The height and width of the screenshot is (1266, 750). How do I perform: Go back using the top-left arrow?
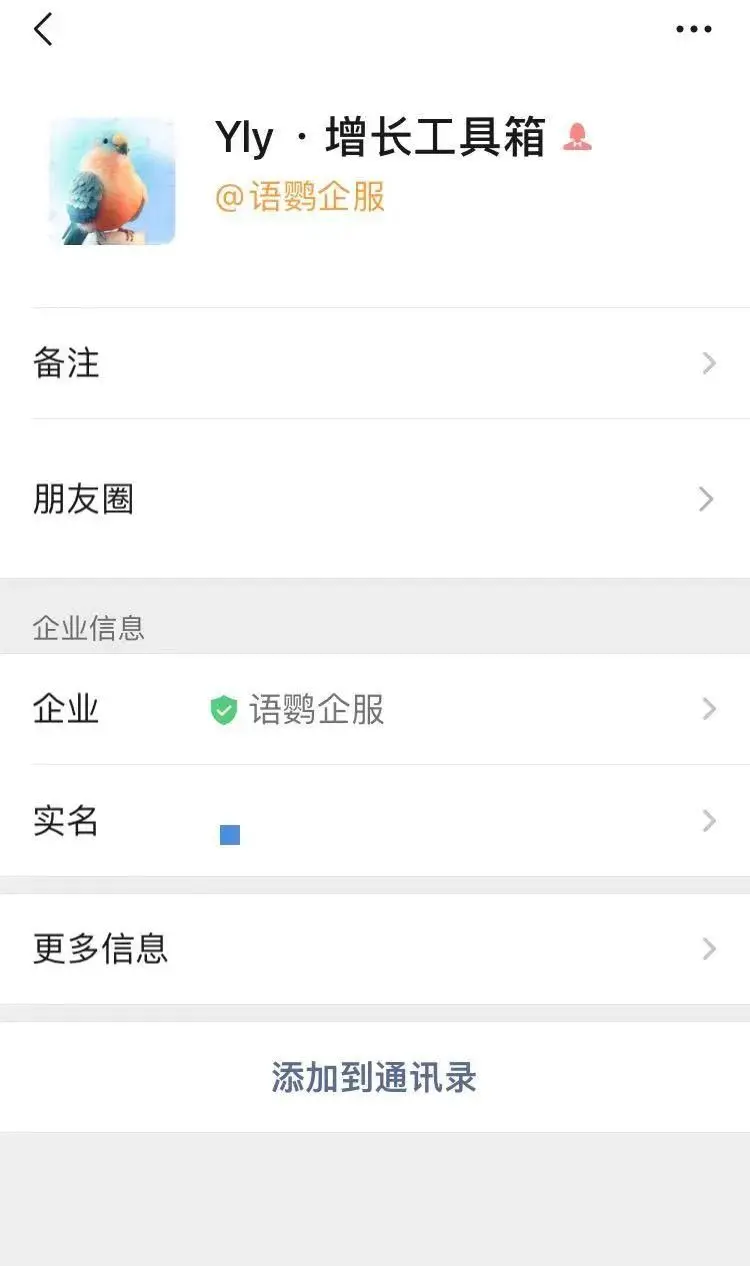(x=42, y=30)
